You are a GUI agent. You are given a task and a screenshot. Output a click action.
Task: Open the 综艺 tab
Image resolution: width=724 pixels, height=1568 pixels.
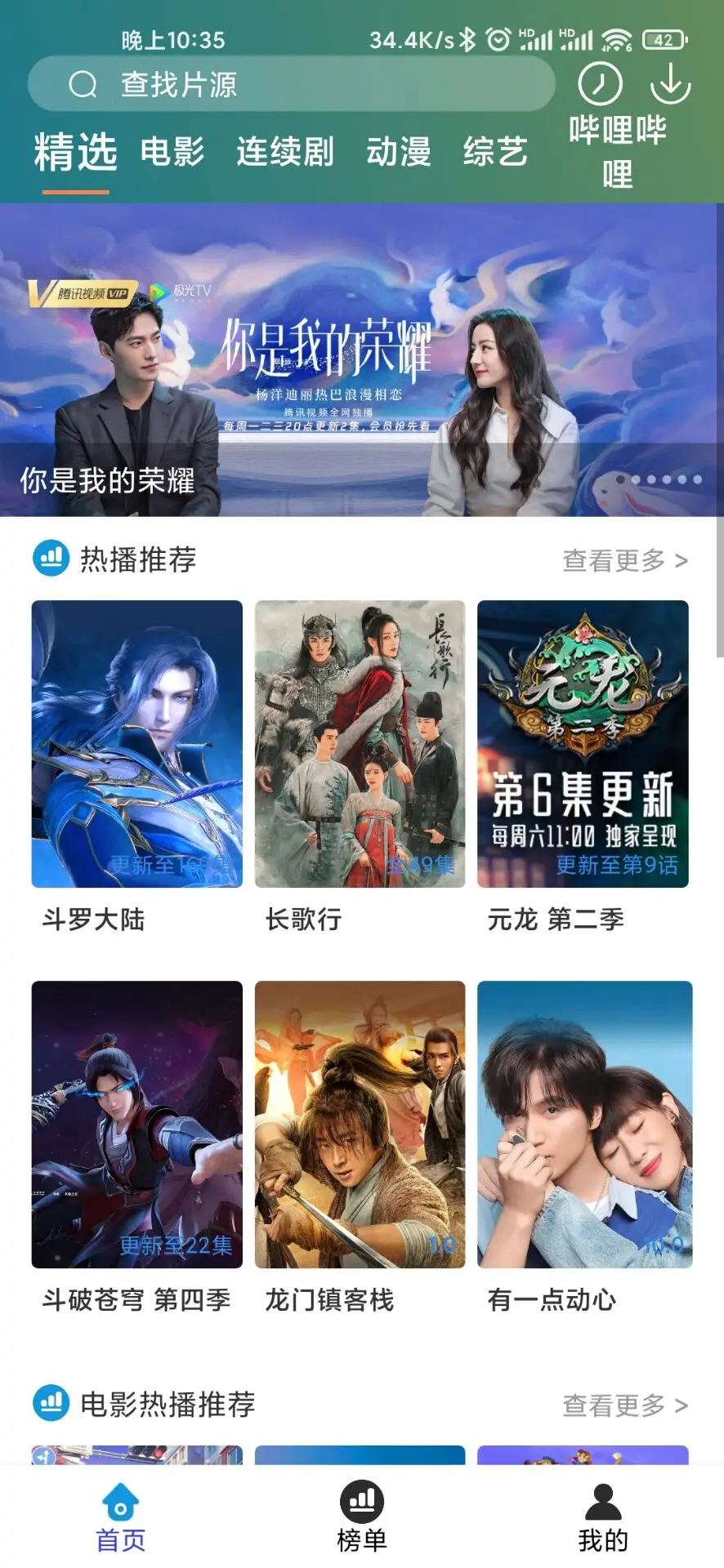tap(497, 152)
